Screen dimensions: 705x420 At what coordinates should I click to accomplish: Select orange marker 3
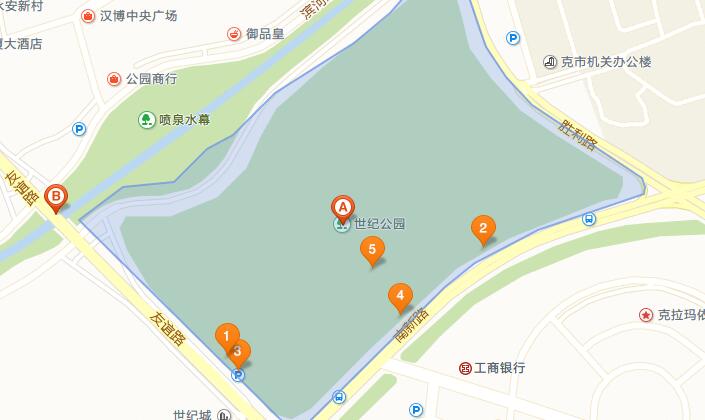pos(239,352)
